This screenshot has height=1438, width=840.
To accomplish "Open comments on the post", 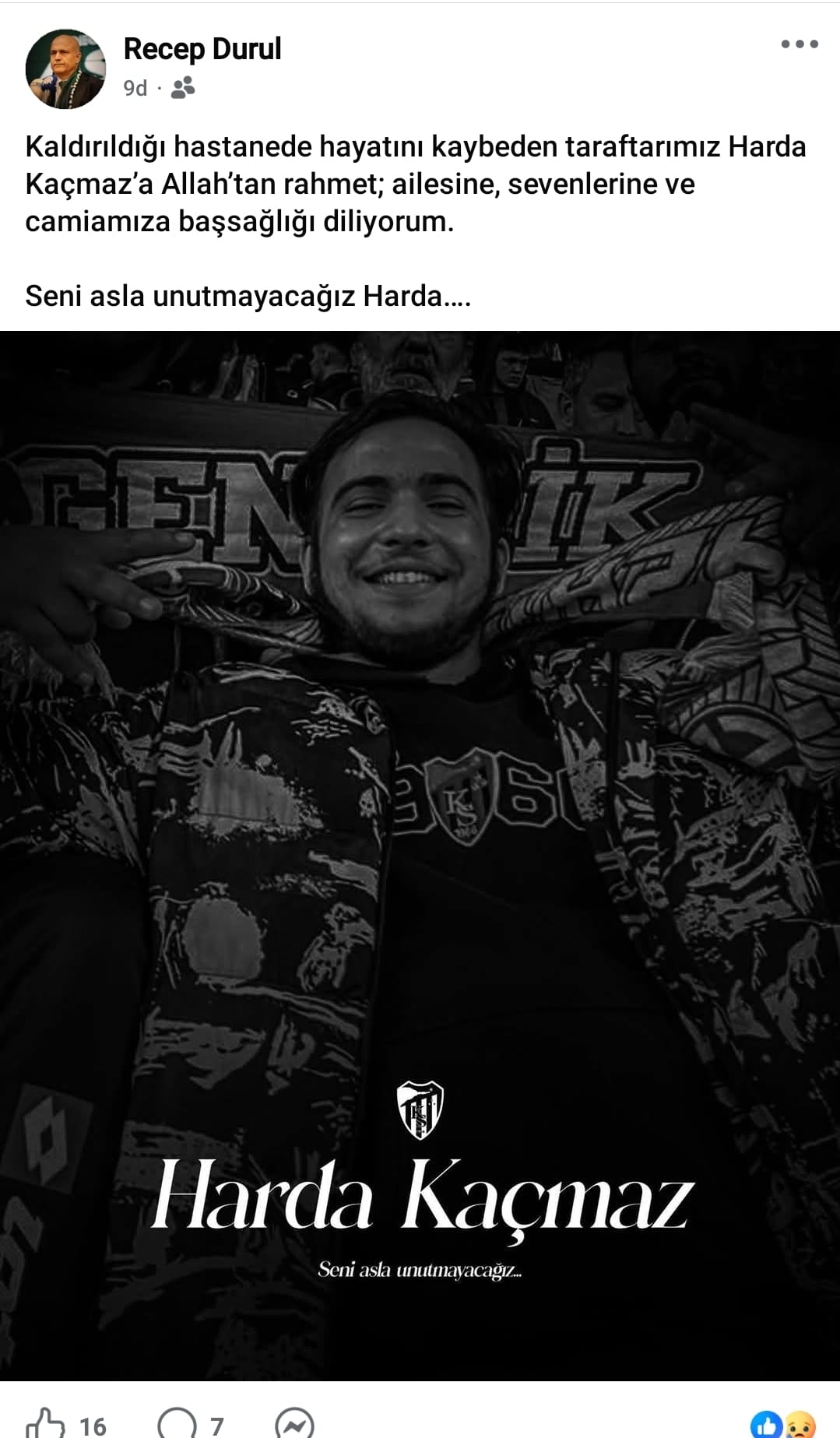I will (x=177, y=1423).
